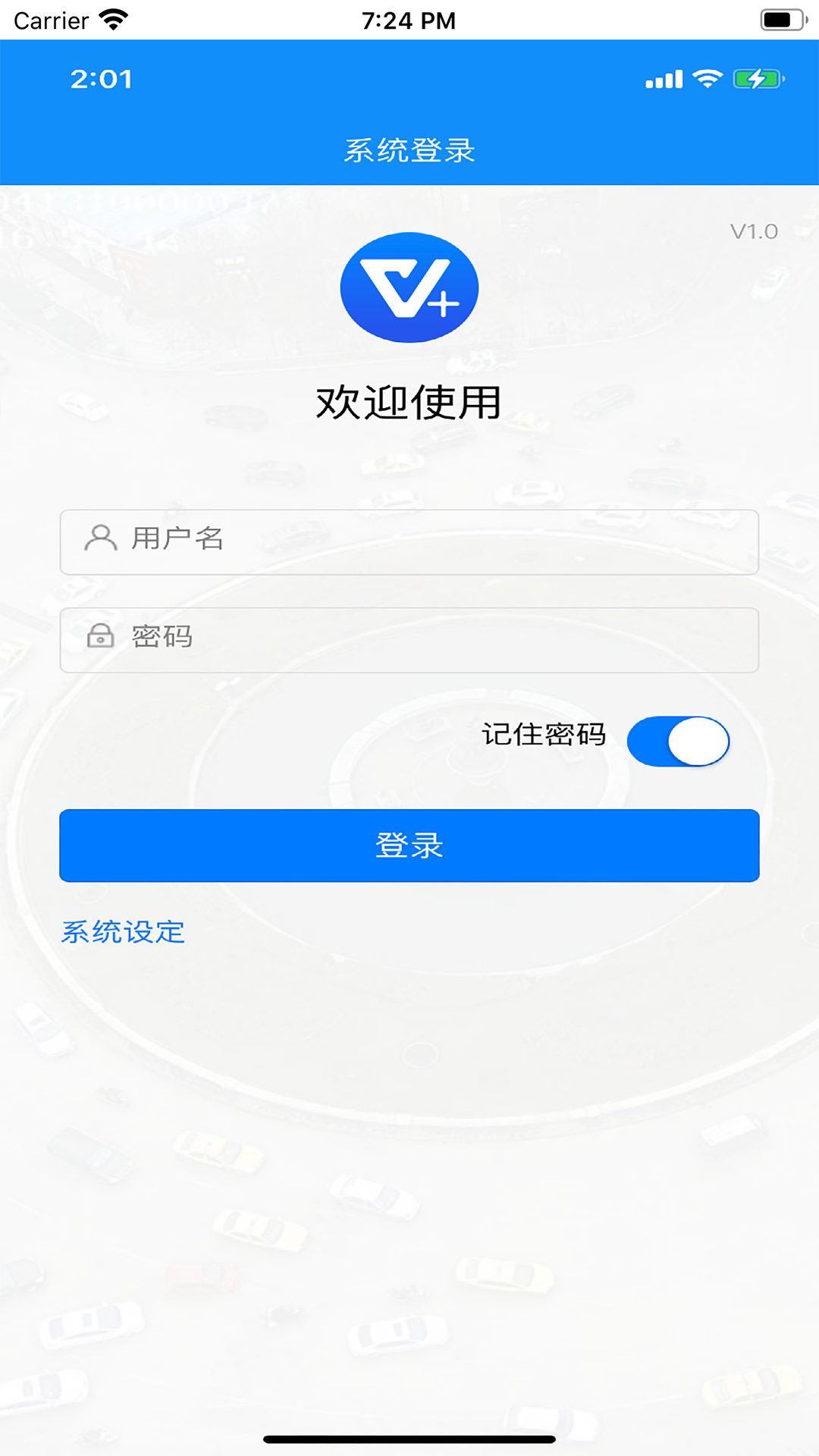
Task: Tap the blue 登录 login button
Action: pos(409,845)
